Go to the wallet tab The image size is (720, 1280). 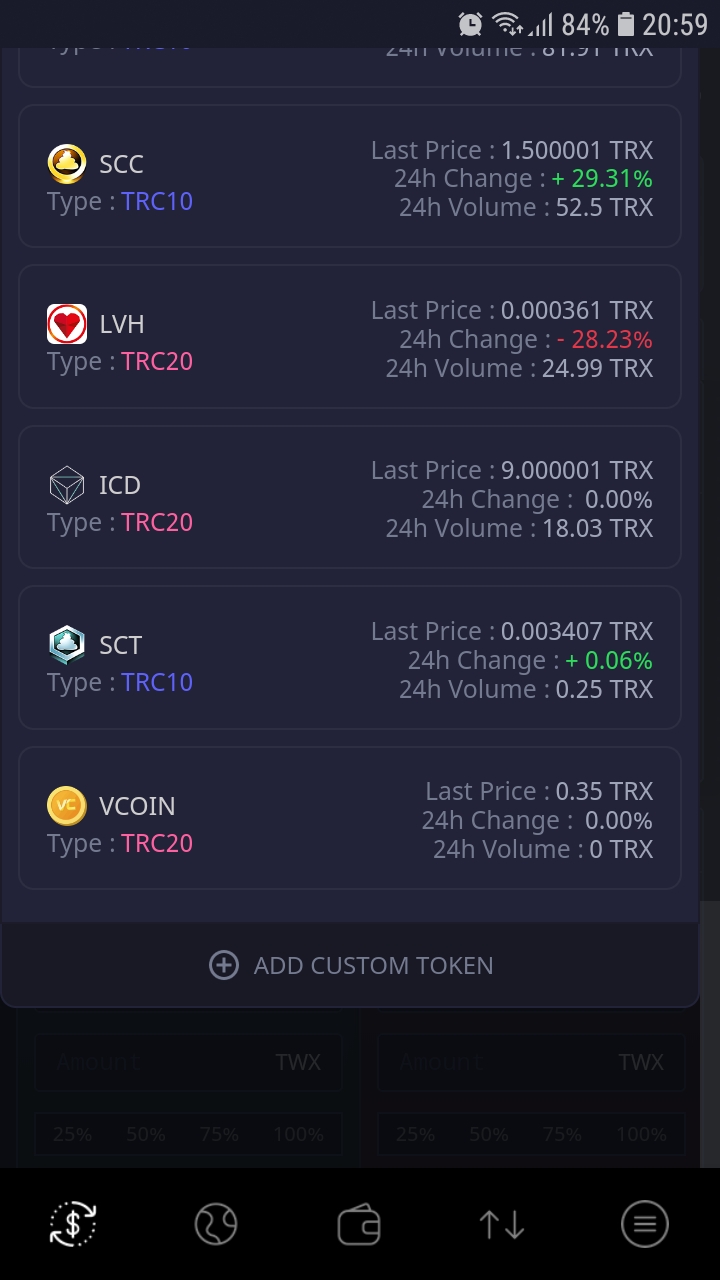click(359, 1224)
